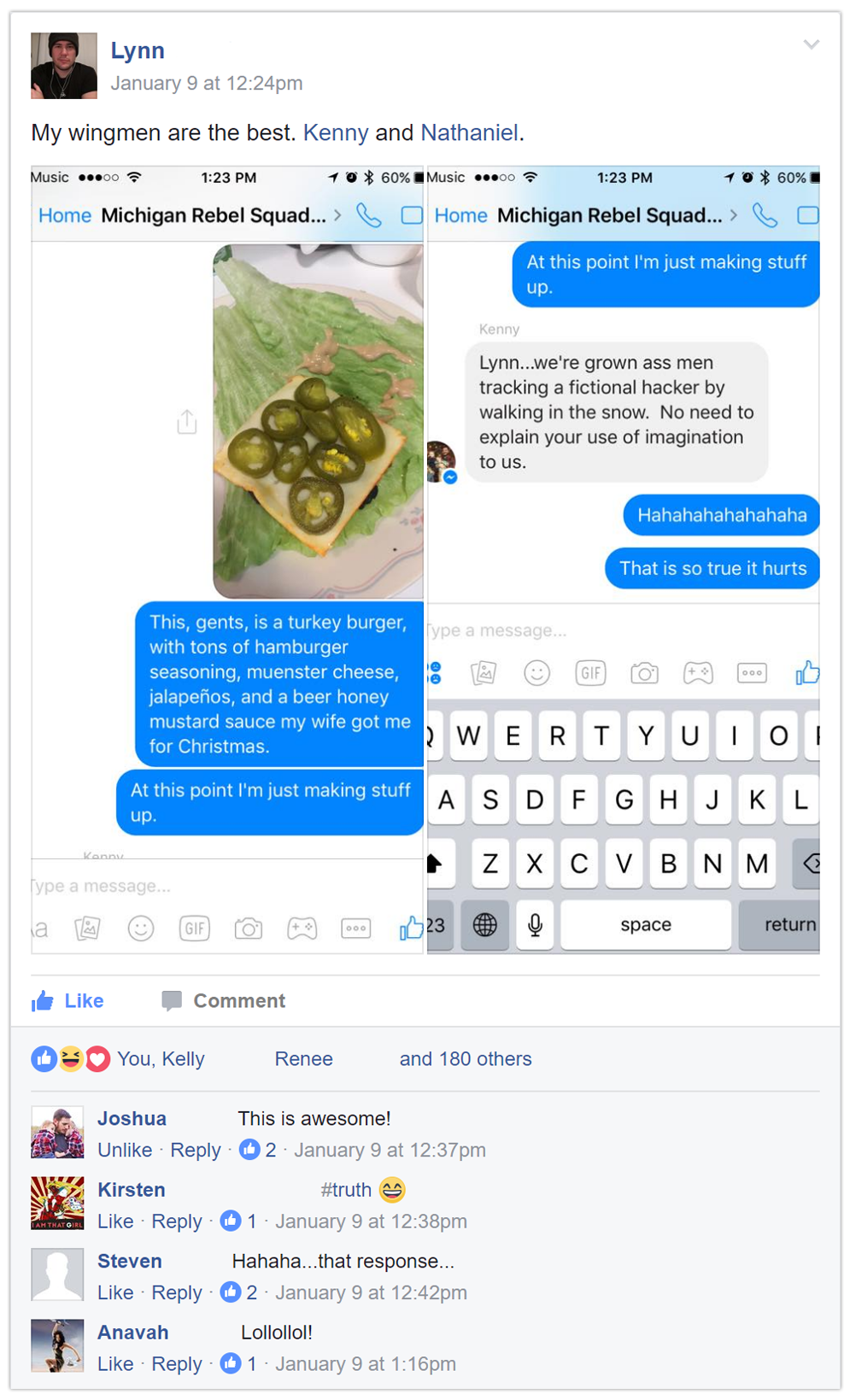Reply to Anavah's comment
The width and height of the screenshot is (850, 1400).
pyautogui.click(x=176, y=1364)
